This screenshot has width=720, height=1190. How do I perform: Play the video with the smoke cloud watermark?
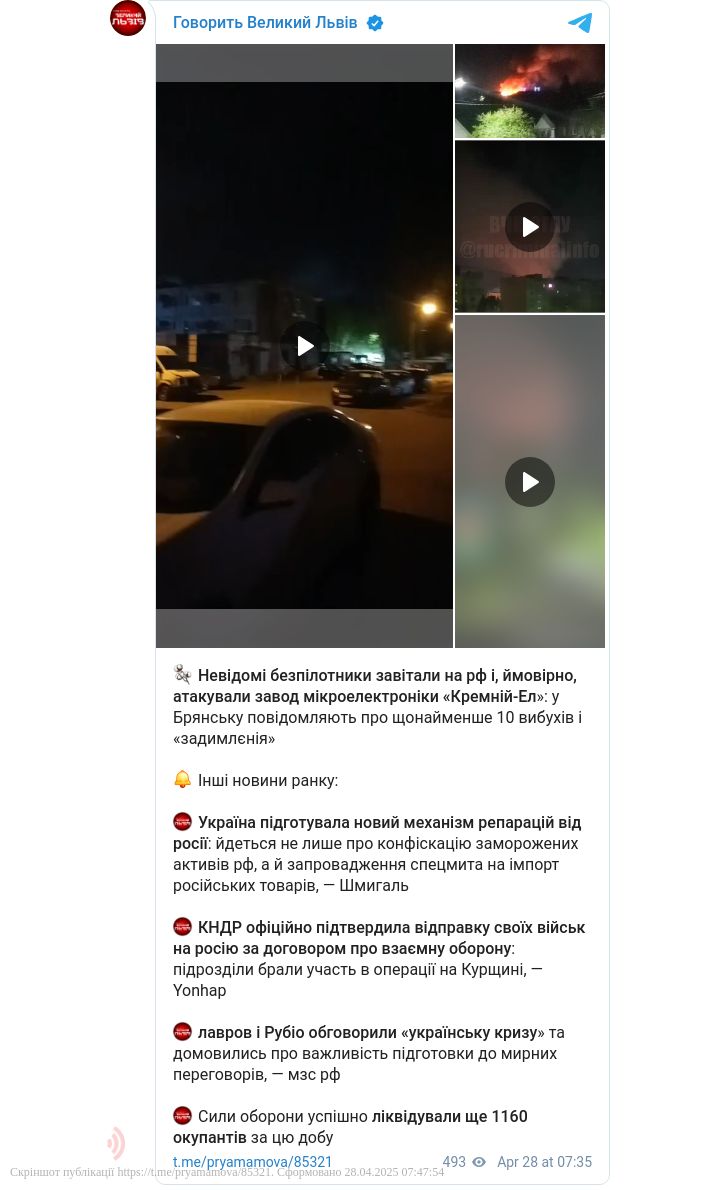(x=530, y=227)
